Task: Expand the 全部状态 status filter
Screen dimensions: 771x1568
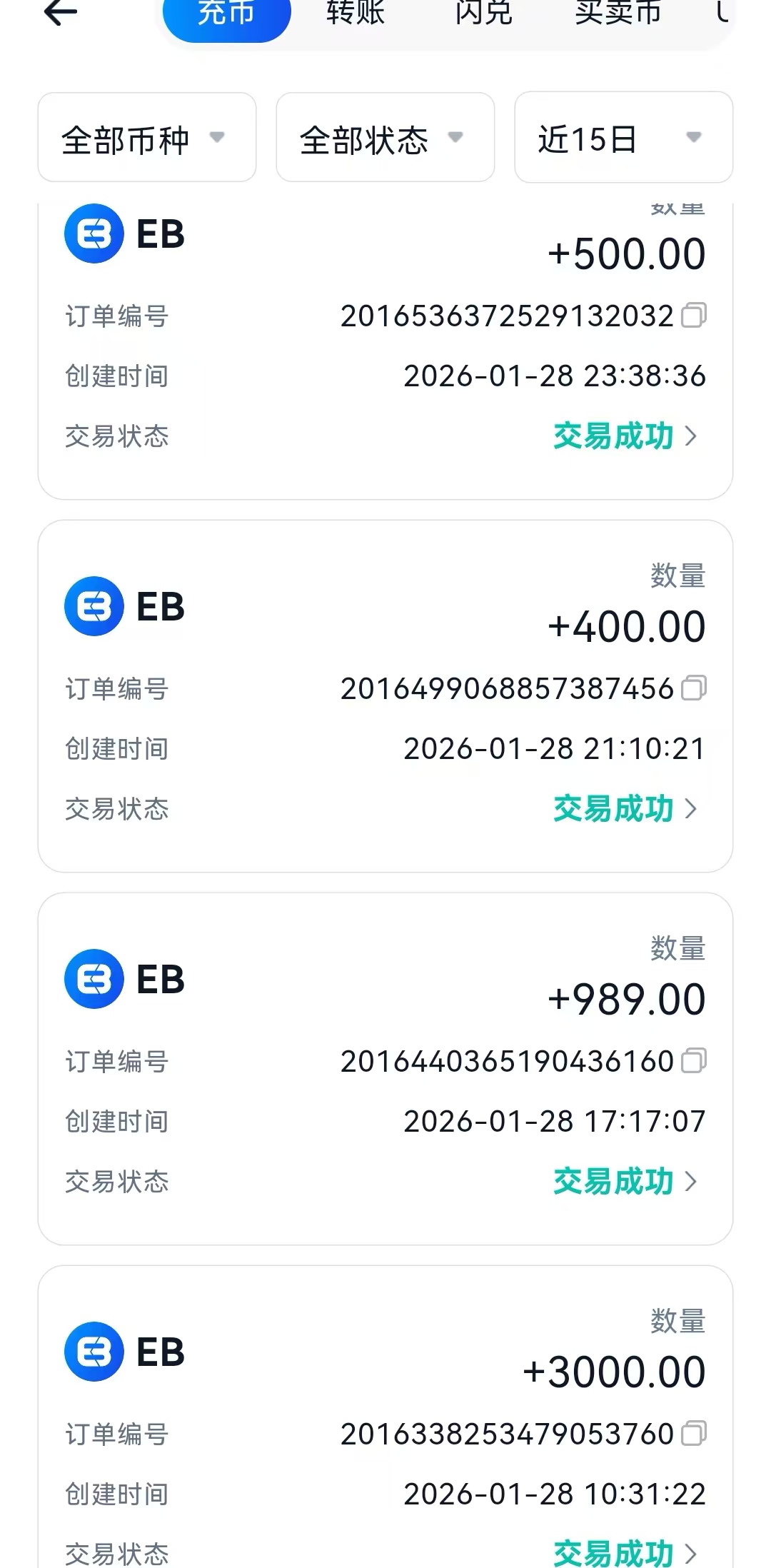Action: pyautogui.click(x=385, y=138)
